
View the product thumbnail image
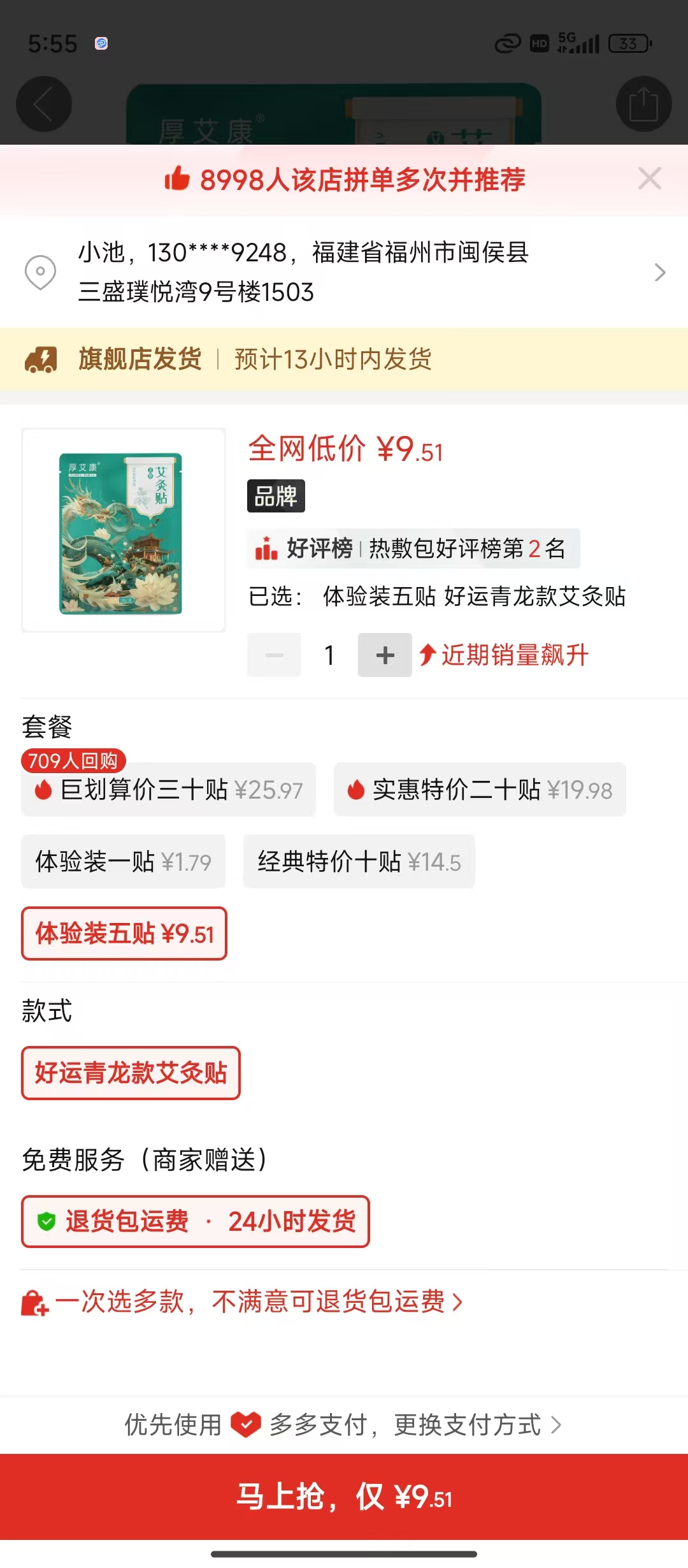(x=124, y=530)
